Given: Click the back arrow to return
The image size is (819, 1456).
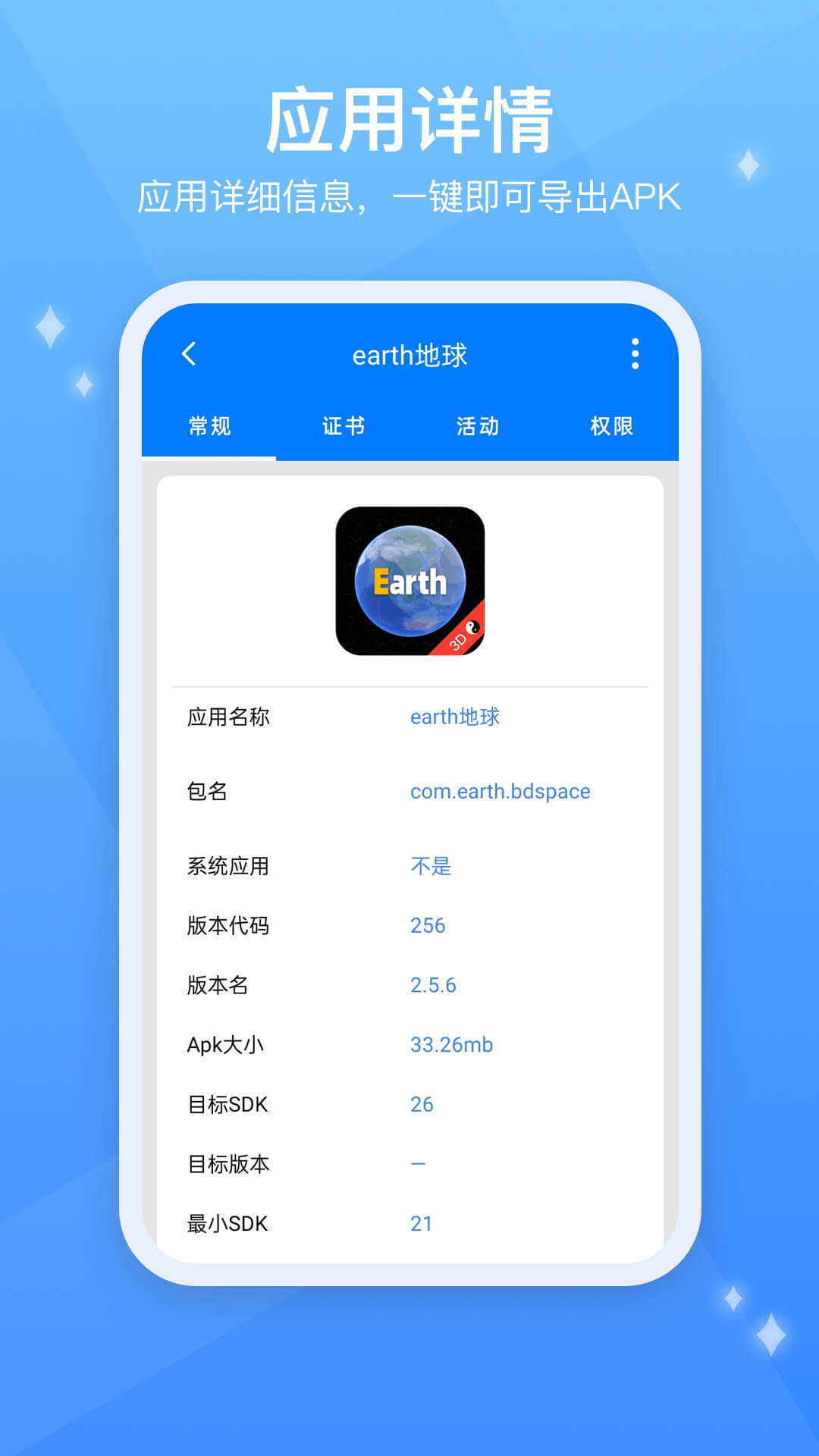Looking at the screenshot, I should 188,354.
